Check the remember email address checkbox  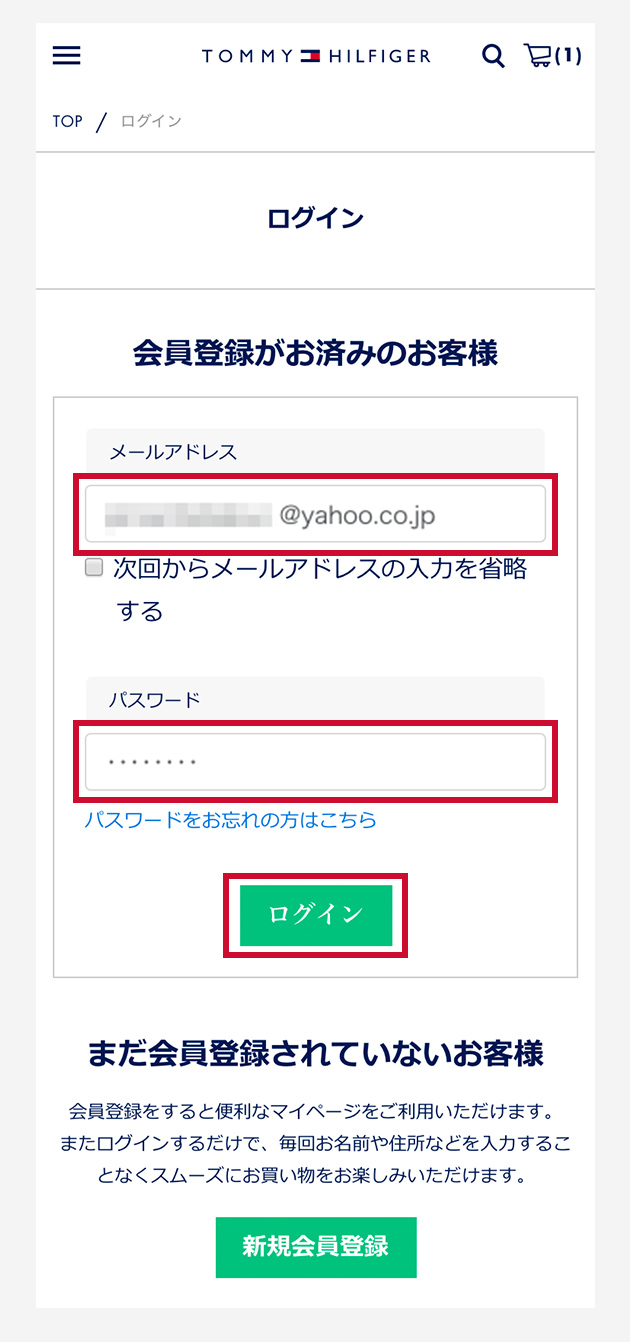coord(94,568)
